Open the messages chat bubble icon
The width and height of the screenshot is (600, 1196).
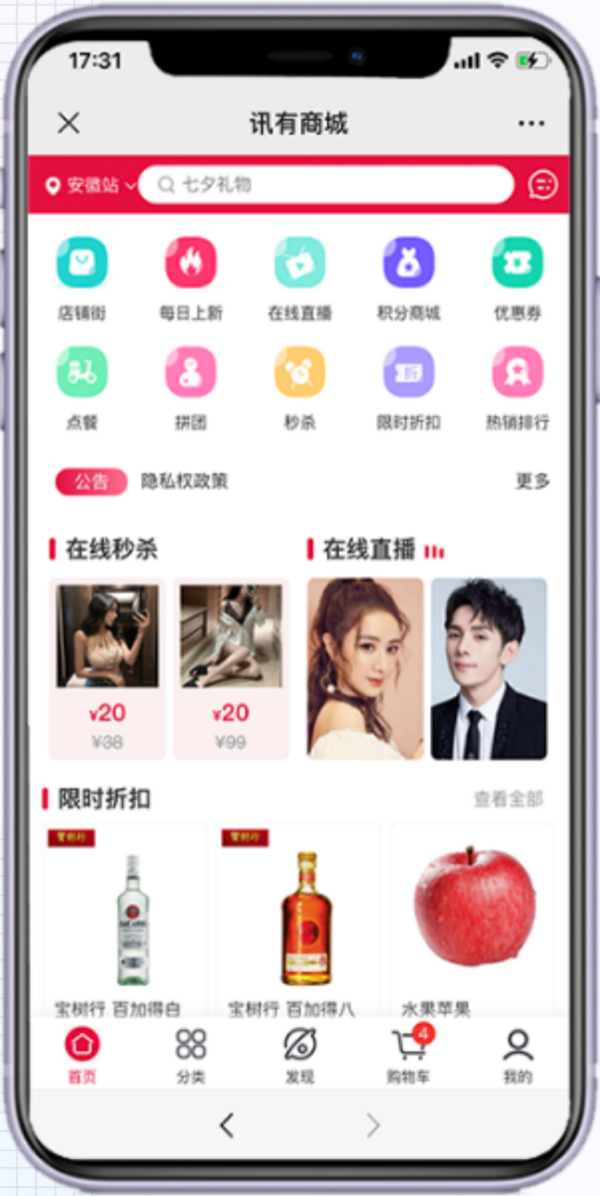pos(543,185)
